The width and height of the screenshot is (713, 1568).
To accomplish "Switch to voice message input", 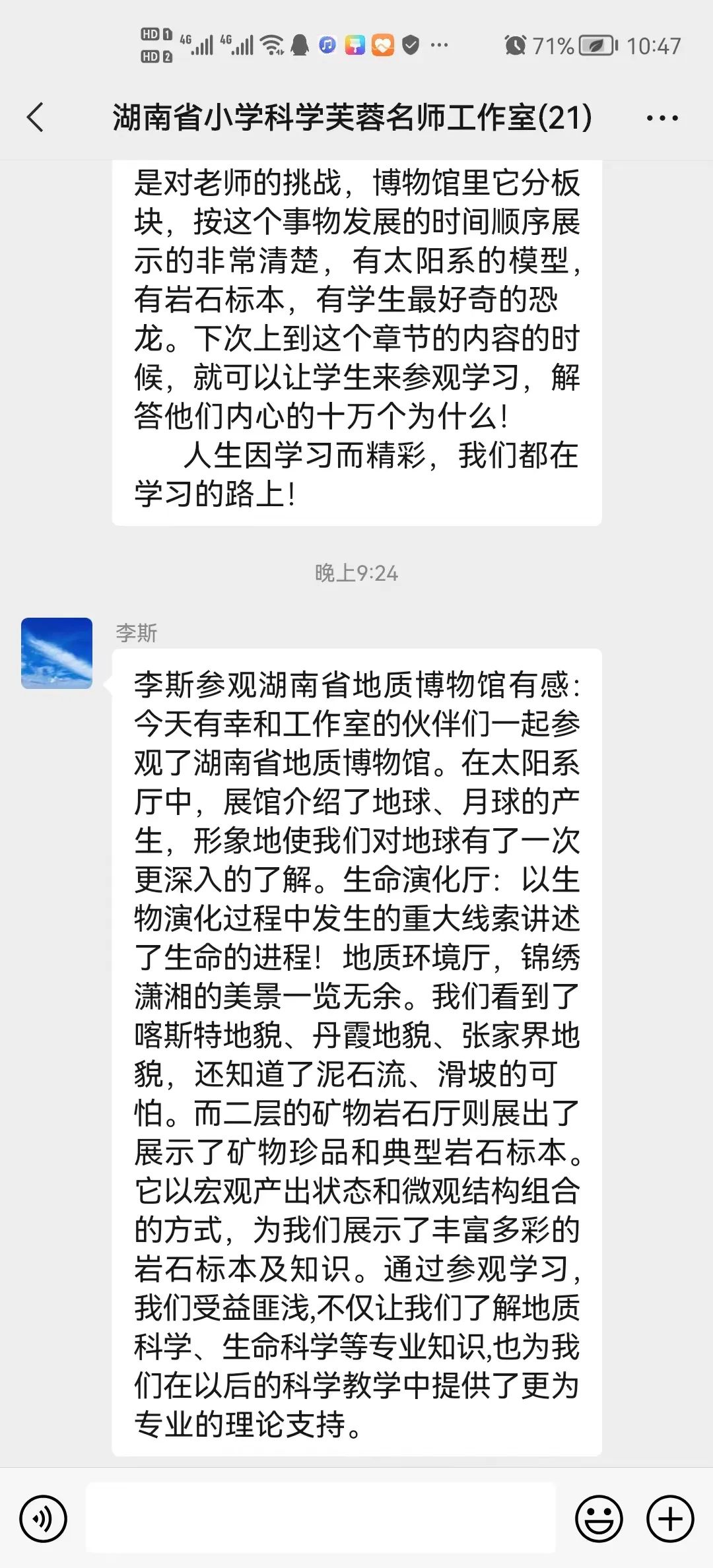I will pyautogui.click(x=44, y=1519).
